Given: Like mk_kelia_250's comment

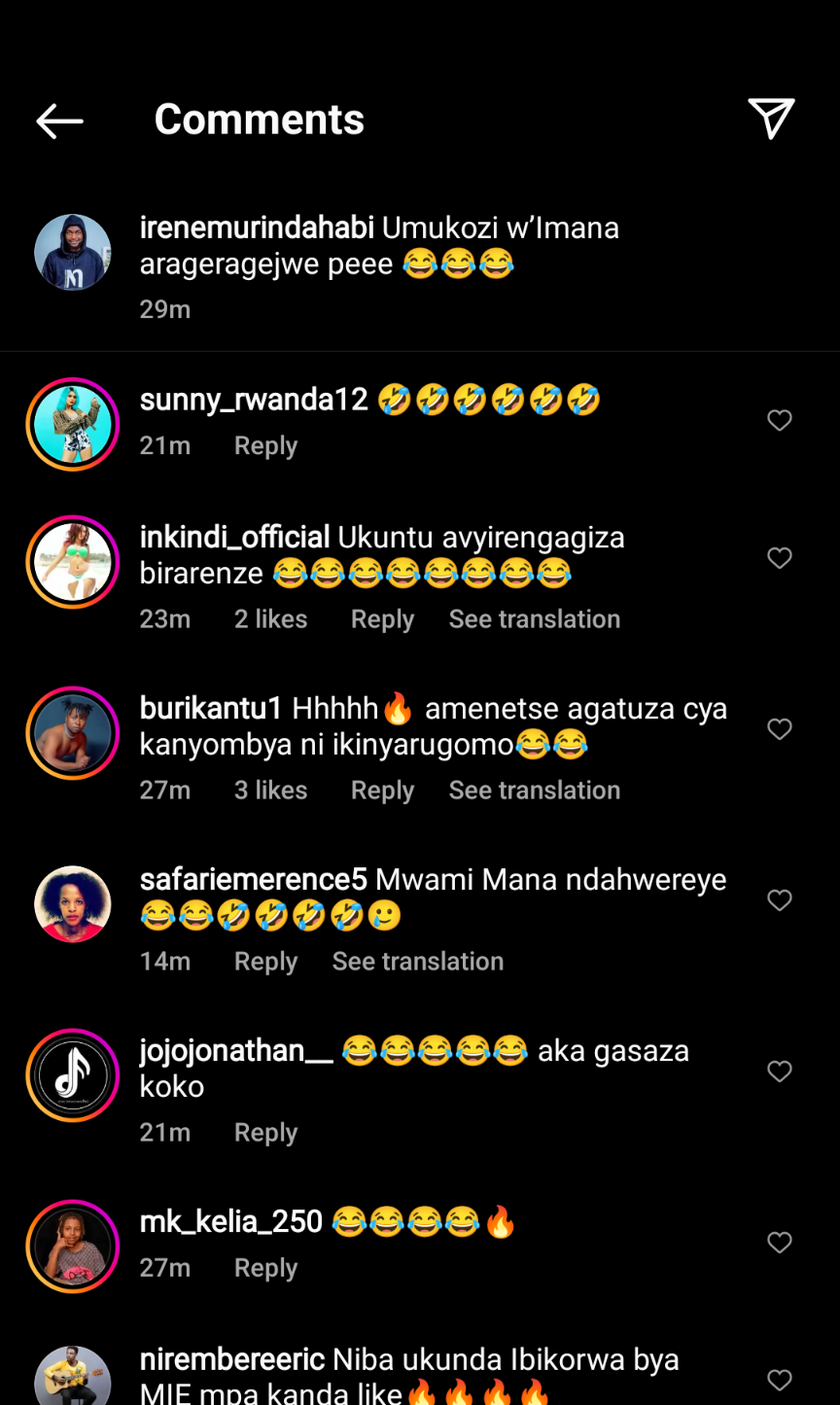Looking at the screenshot, I should coord(780,1243).
